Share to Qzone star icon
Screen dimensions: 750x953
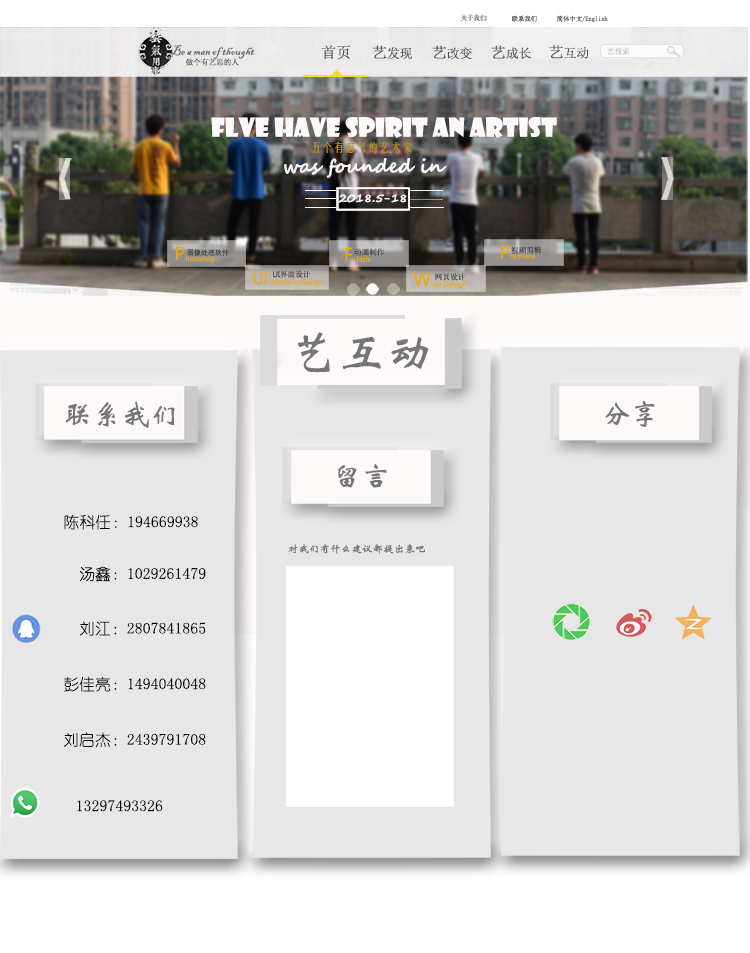click(693, 623)
